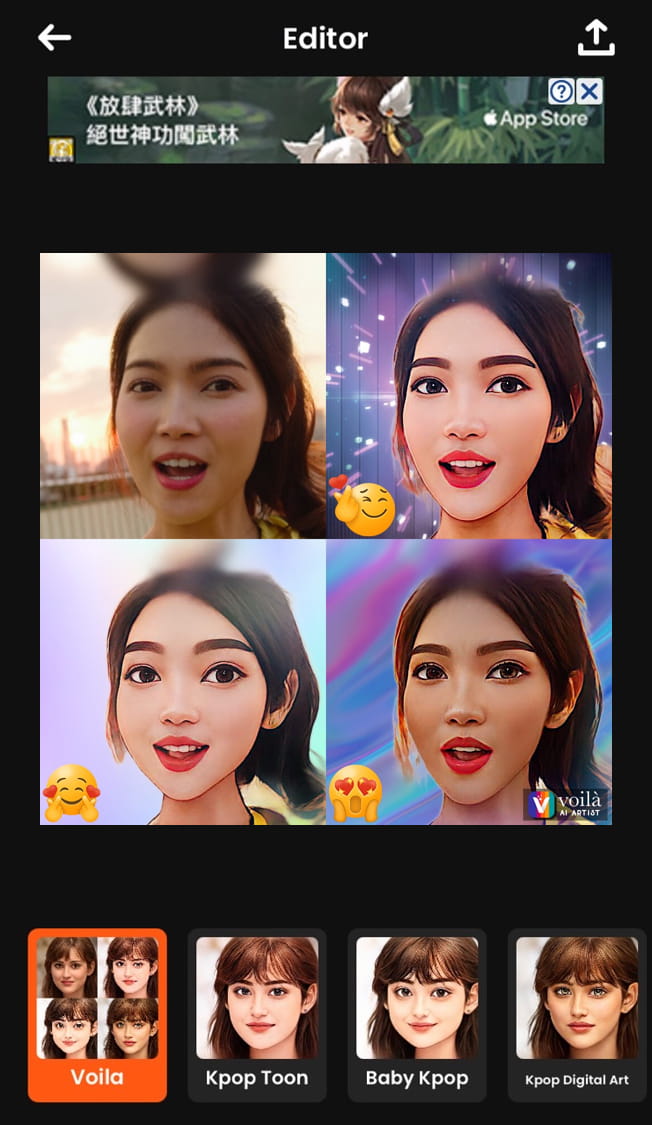The width and height of the screenshot is (652, 1125).
Task: Open the ad info question mark
Action: 562,92
